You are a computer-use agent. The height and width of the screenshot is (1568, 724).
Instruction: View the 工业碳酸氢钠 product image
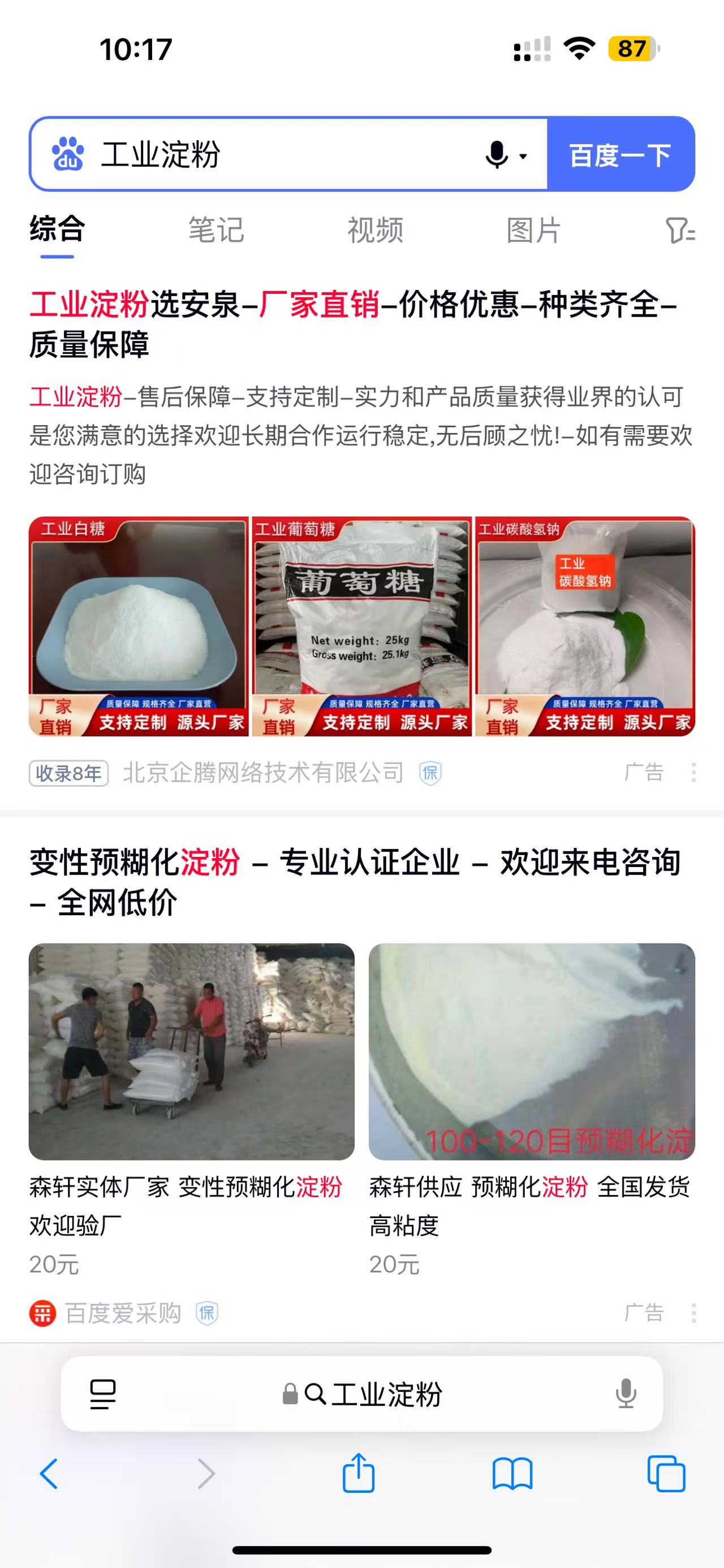tap(584, 626)
